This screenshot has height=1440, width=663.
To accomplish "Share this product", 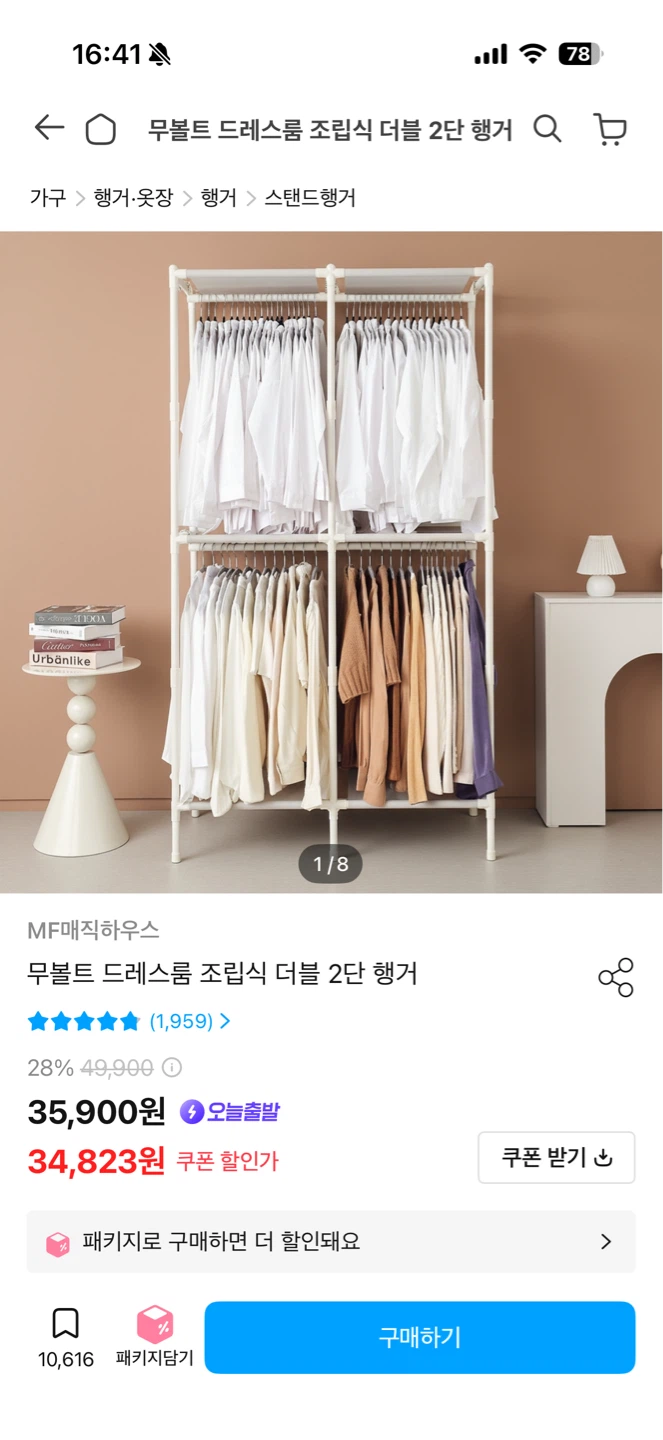I will pos(616,977).
